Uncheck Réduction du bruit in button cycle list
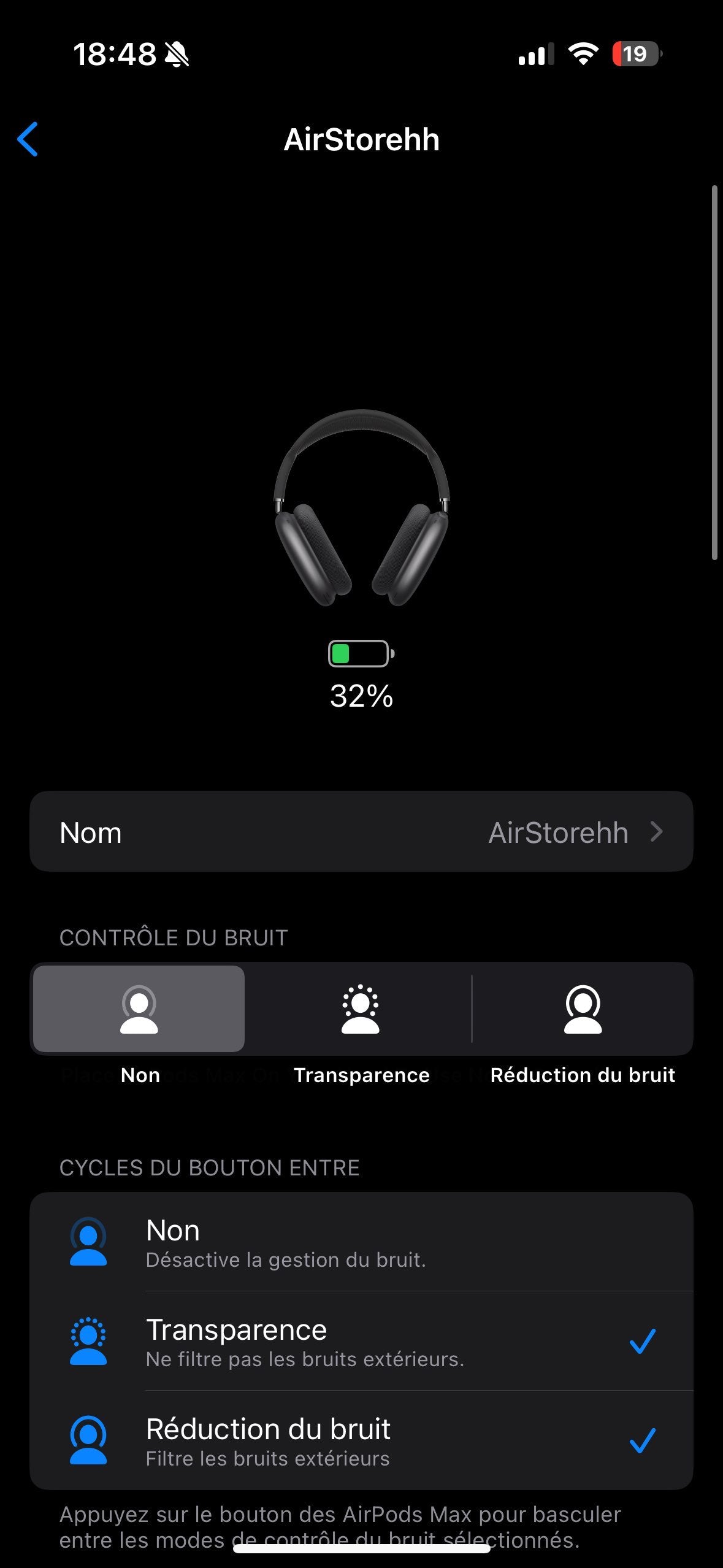The image size is (723, 1568). (x=361, y=1441)
